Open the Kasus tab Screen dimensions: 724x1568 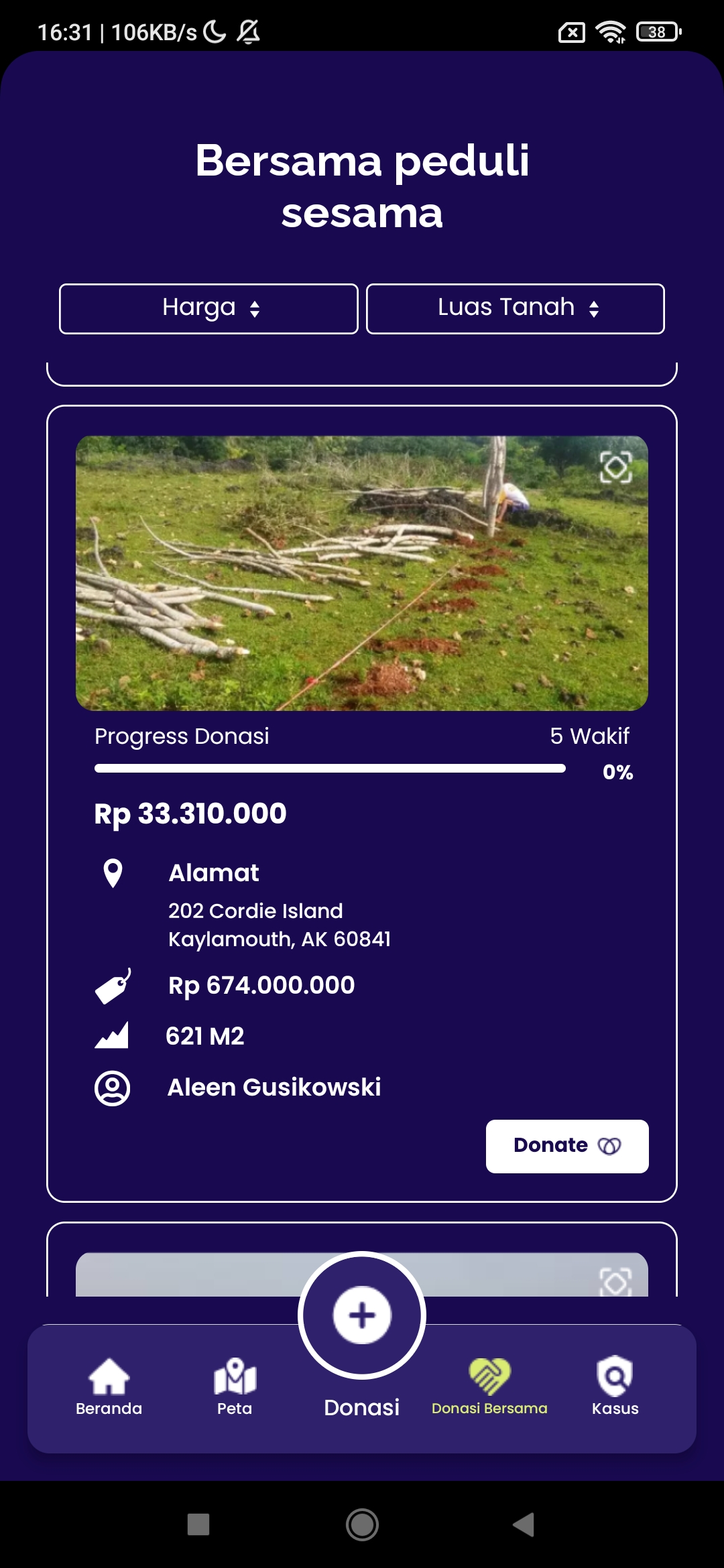[615, 1387]
